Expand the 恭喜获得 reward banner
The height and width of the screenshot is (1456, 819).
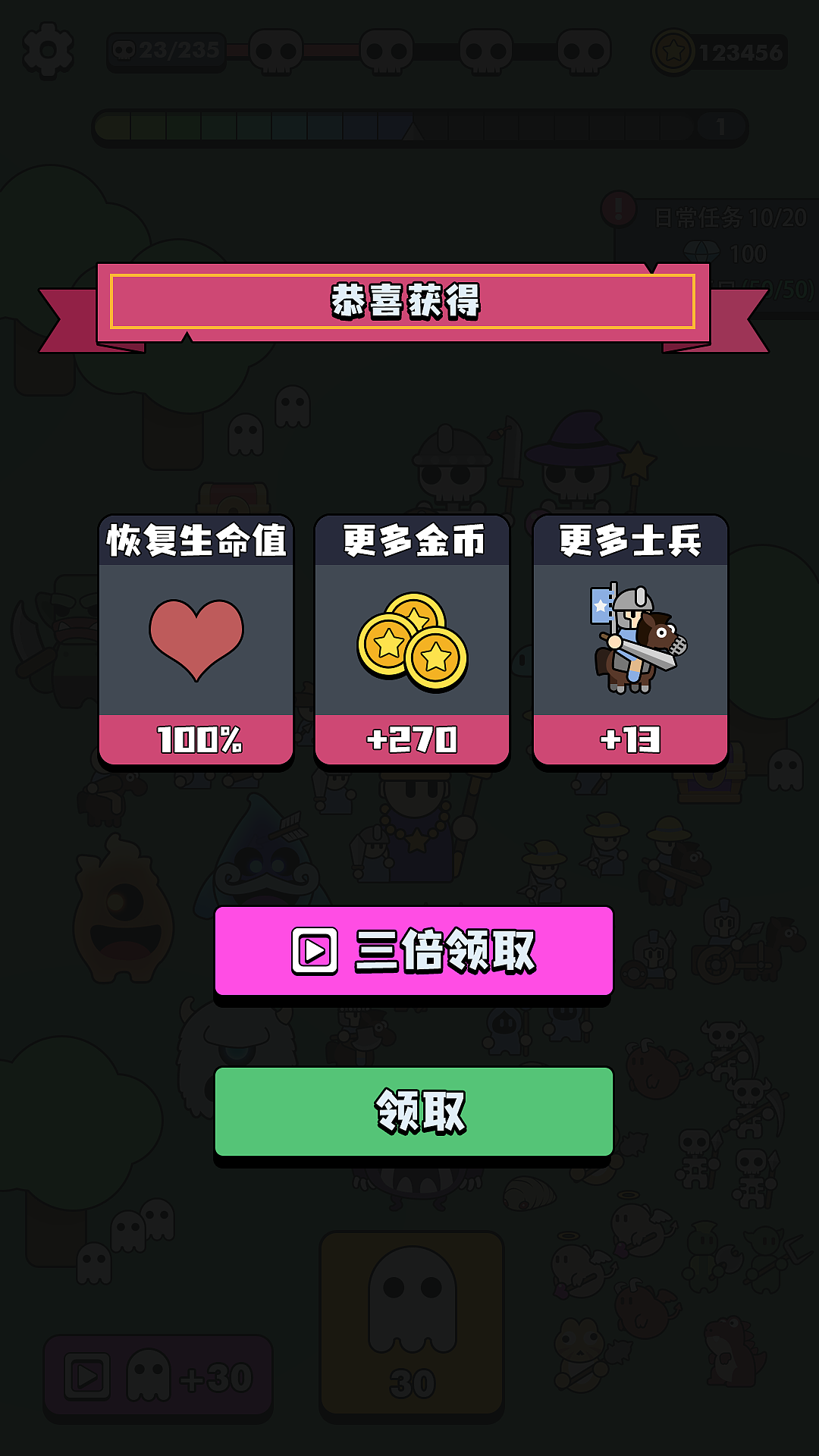click(409, 302)
